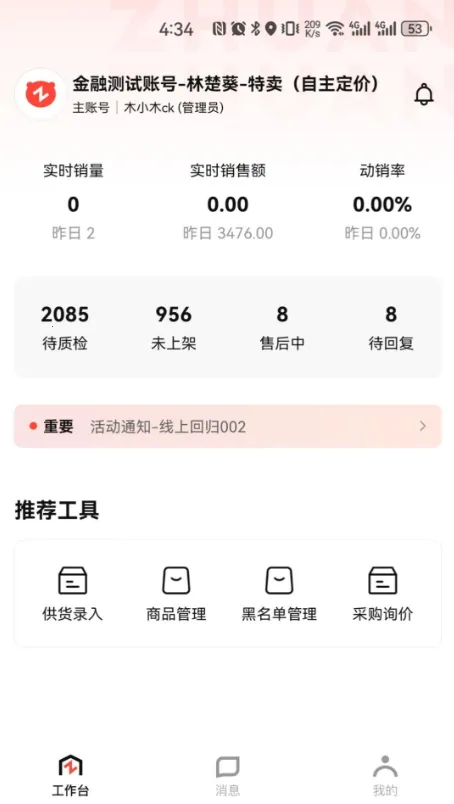Launch the 供货录入 tool
454x804 pixels.
coord(72,594)
